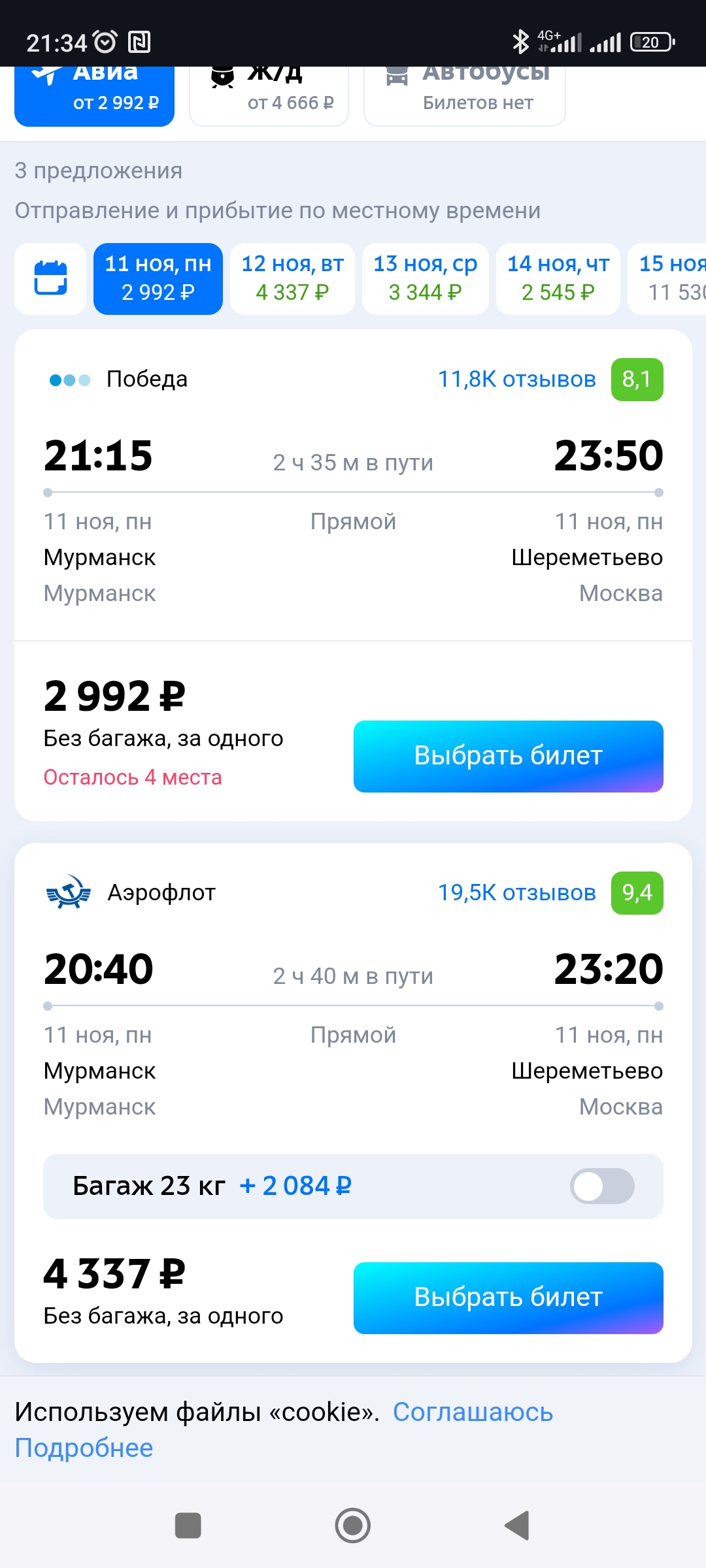The image size is (706, 1568).
Task: Open Аэрофлот 19,5K отзывов reviews
Action: (x=516, y=892)
